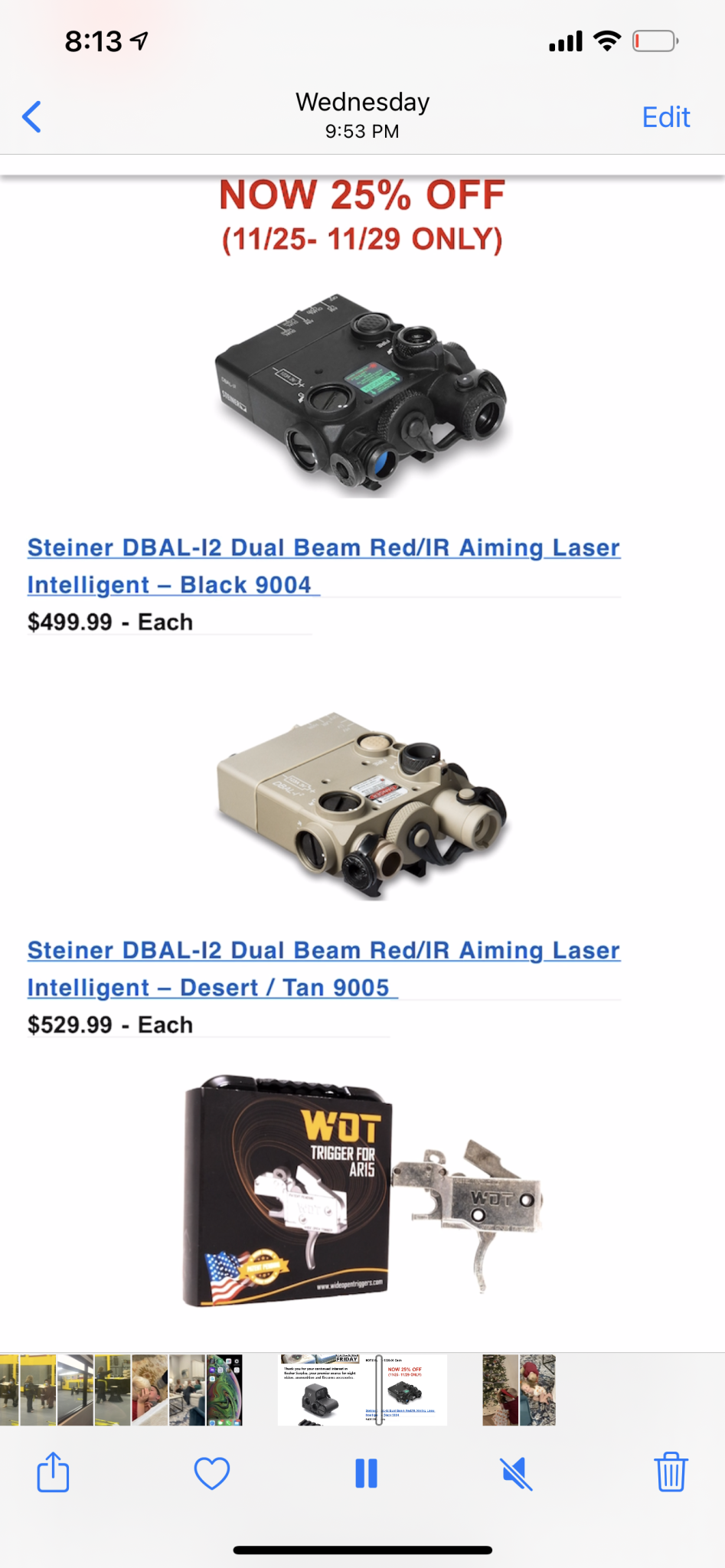The width and height of the screenshot is (725, 1568).
Task: Unmute the video sound
Action: coord(517,1473)
